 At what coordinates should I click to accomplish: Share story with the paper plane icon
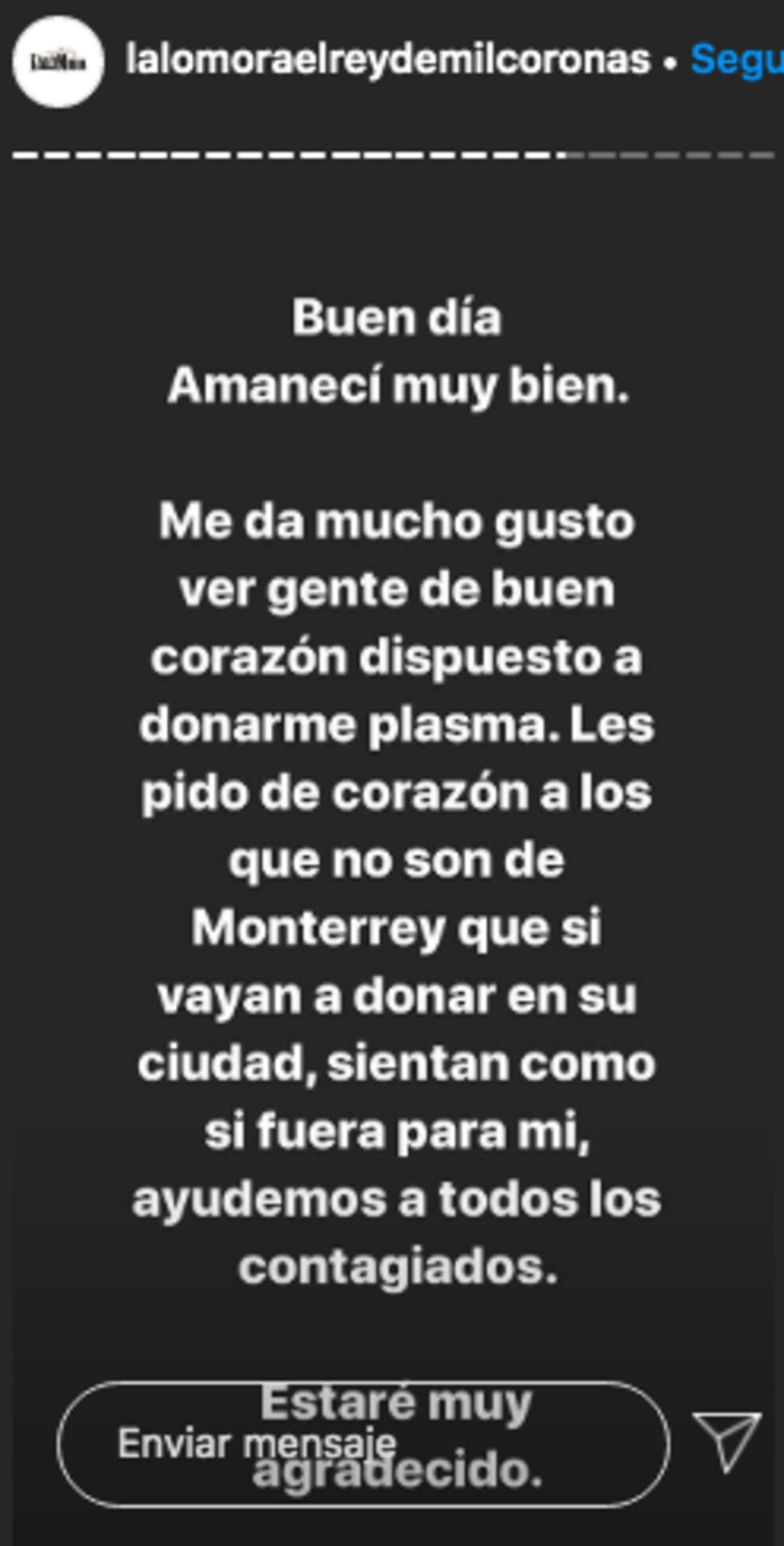pyautogui.click(x=727, y=1440)
